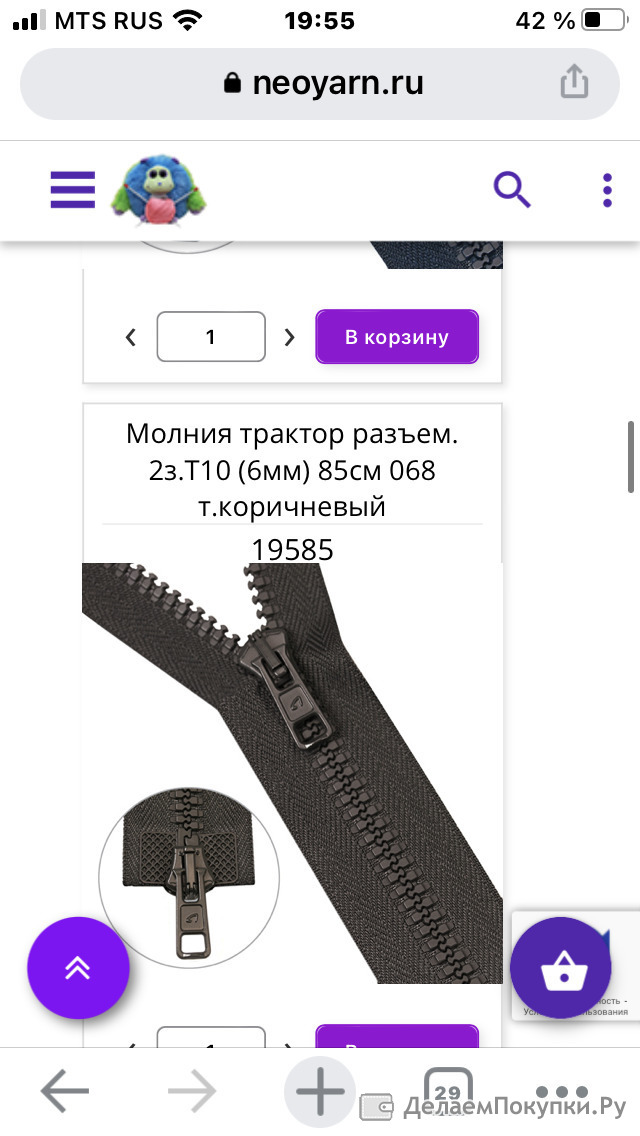Tap the neoyarn.ru address bar

click(x=320, y=83)
